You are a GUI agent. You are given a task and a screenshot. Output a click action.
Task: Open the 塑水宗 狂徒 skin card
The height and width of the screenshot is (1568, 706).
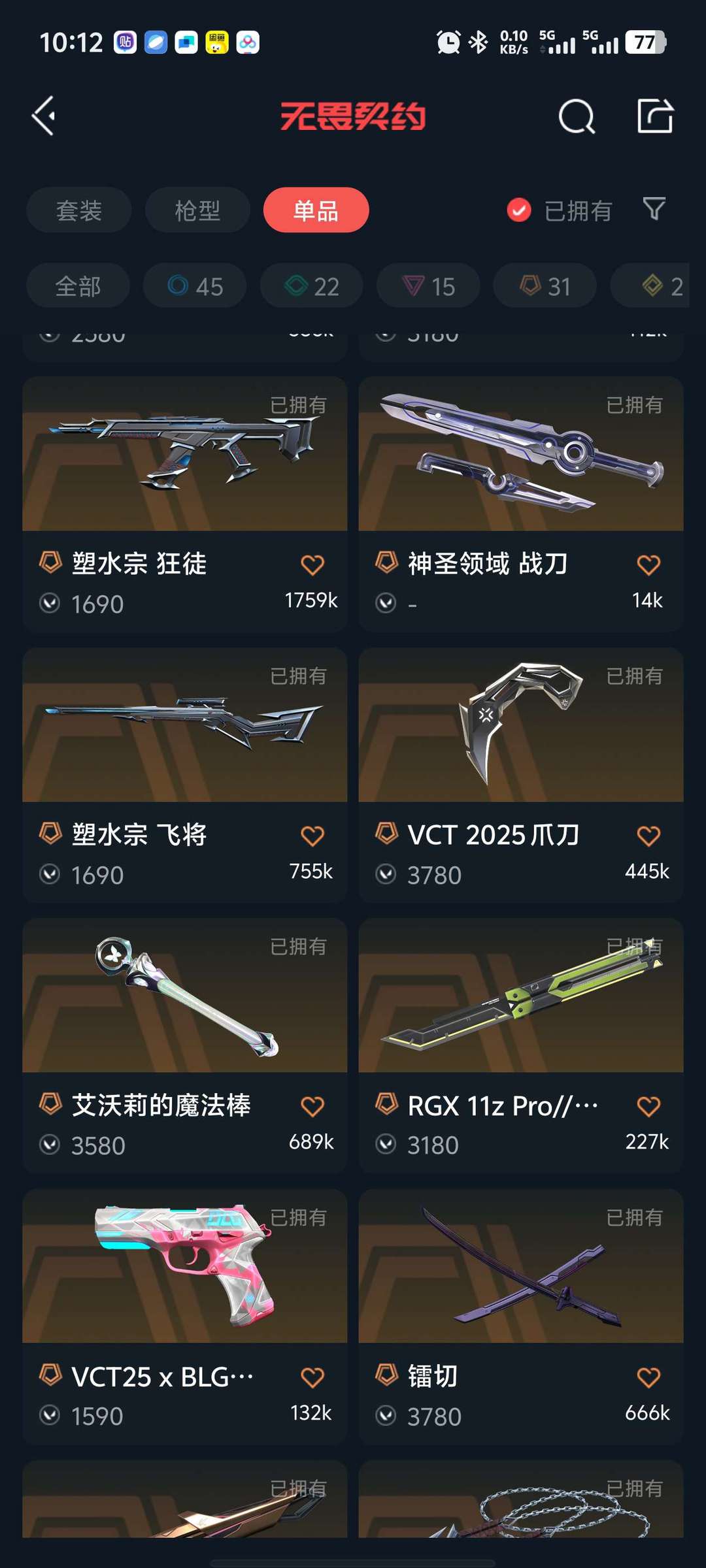click(185, 504)
